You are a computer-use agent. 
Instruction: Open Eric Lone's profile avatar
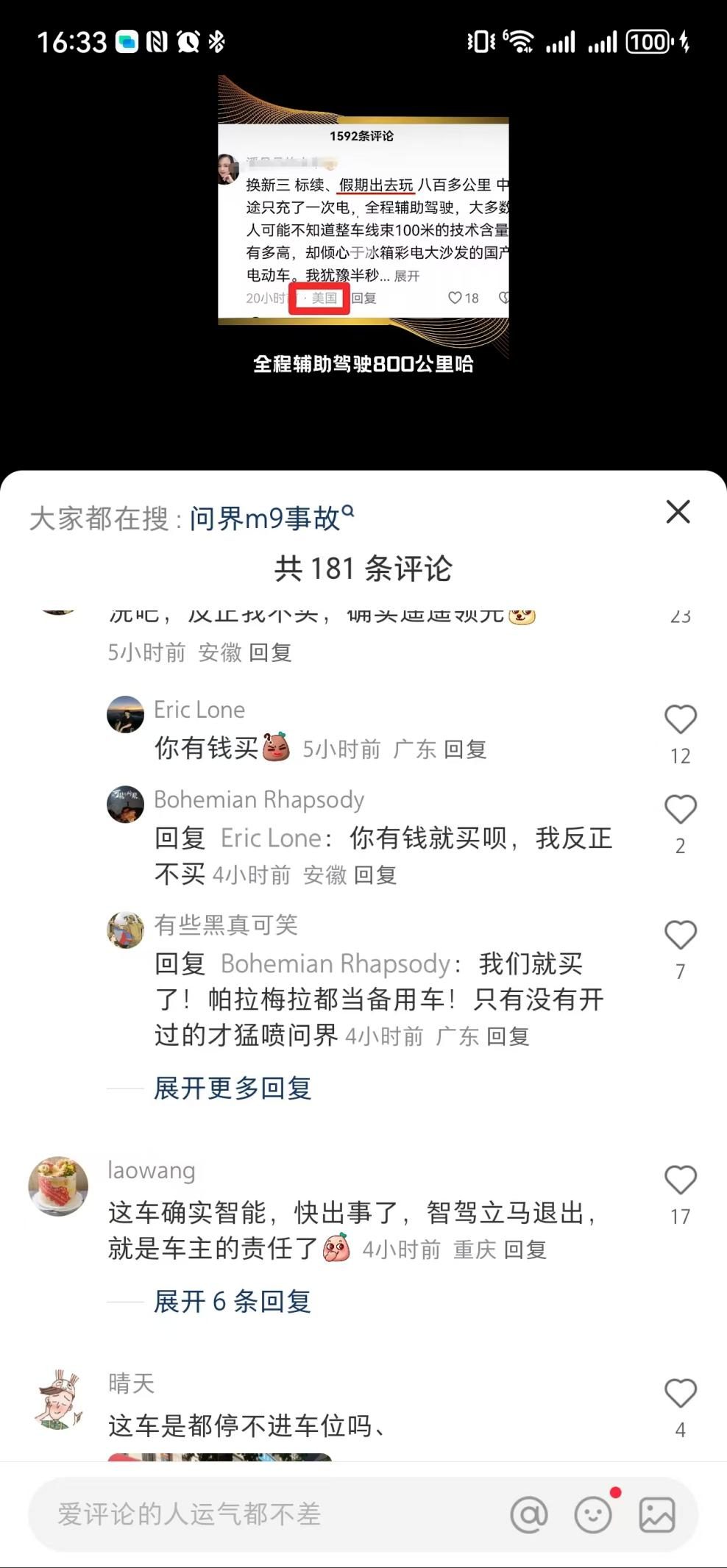coord(125,714)
